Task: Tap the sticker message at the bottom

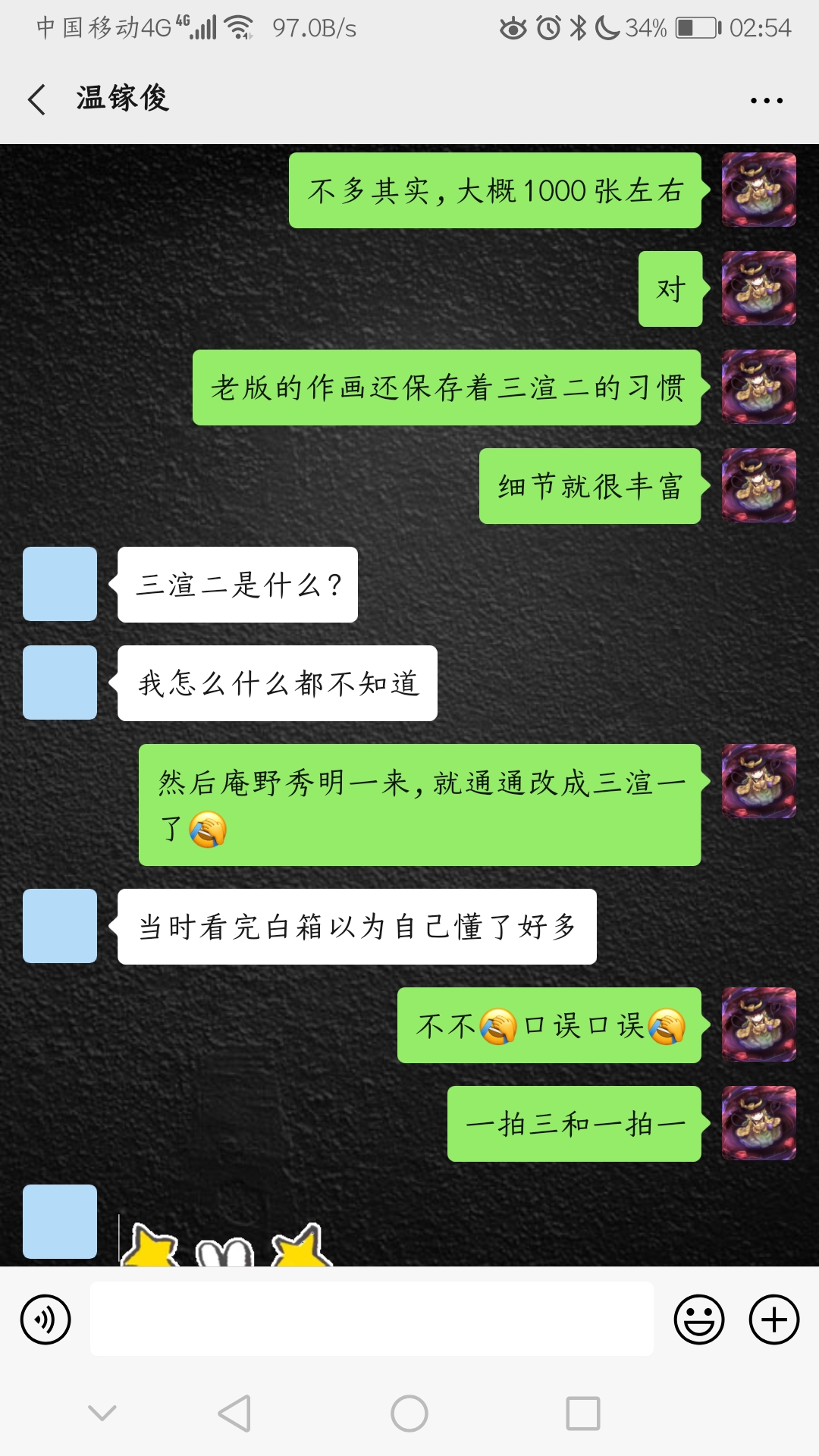Action: (226, 1244)
